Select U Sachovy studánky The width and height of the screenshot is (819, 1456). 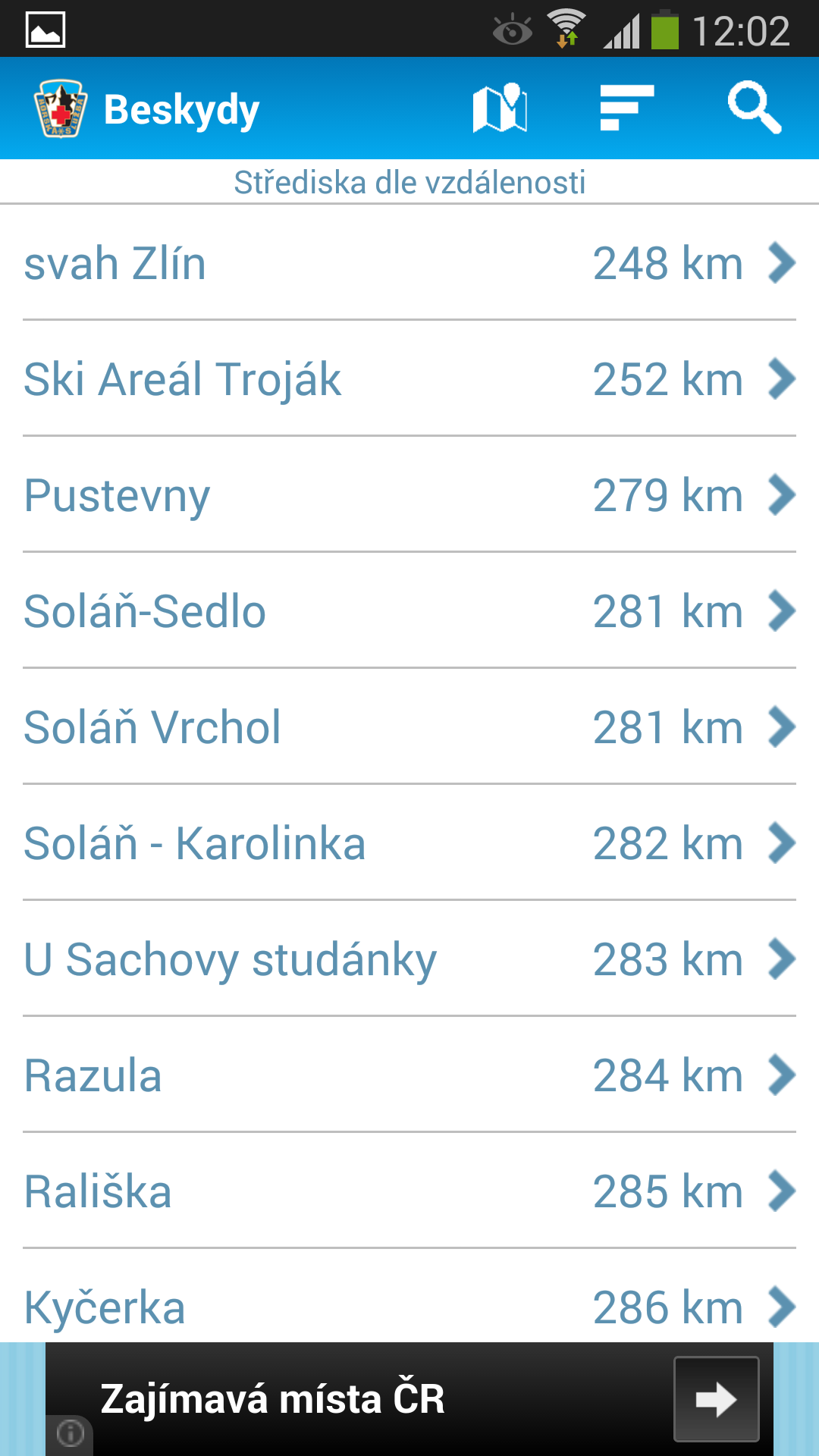pyautogui.click(x=409, y=959)
